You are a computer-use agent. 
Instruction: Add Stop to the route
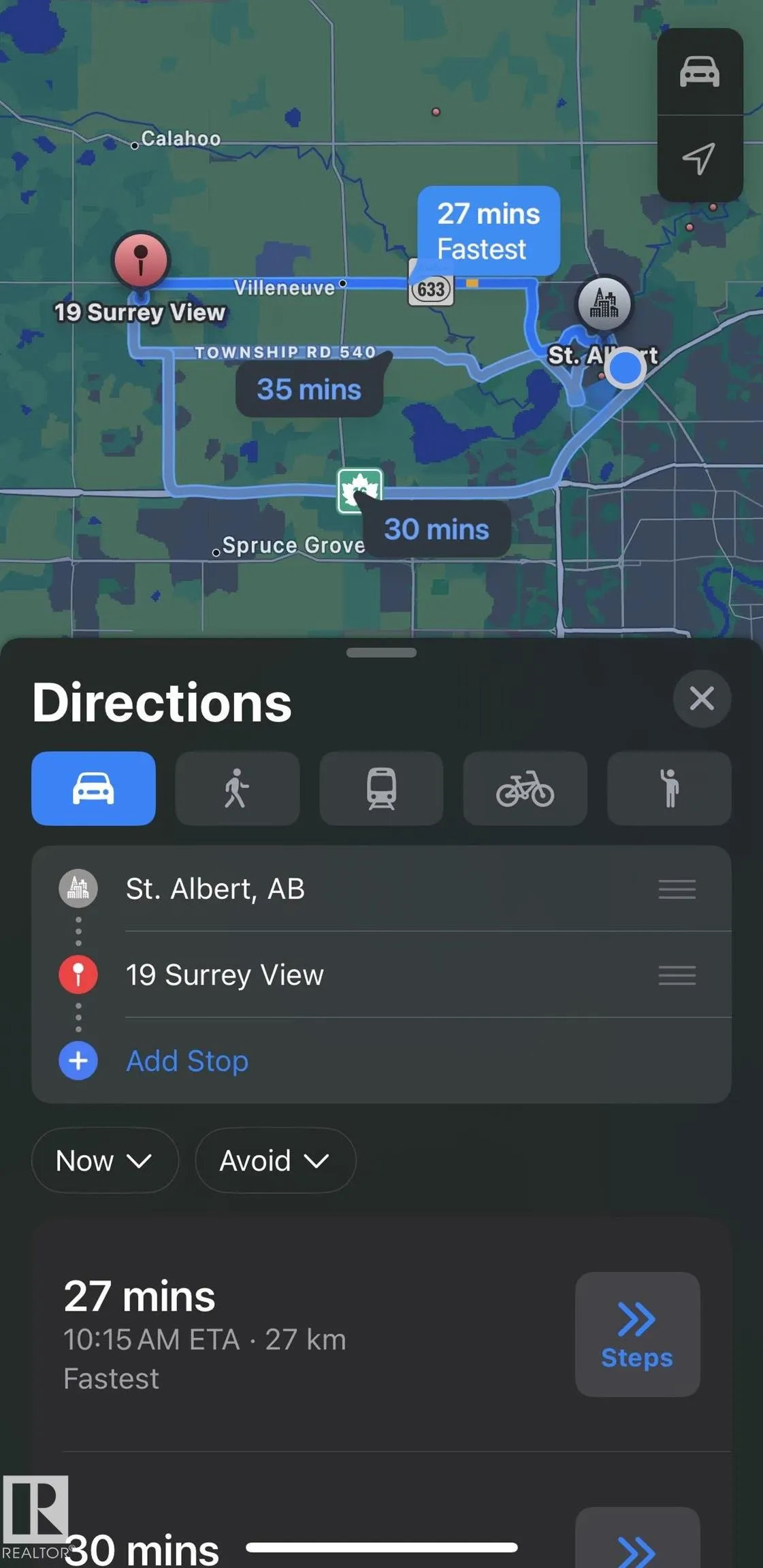click(187, 1060)
